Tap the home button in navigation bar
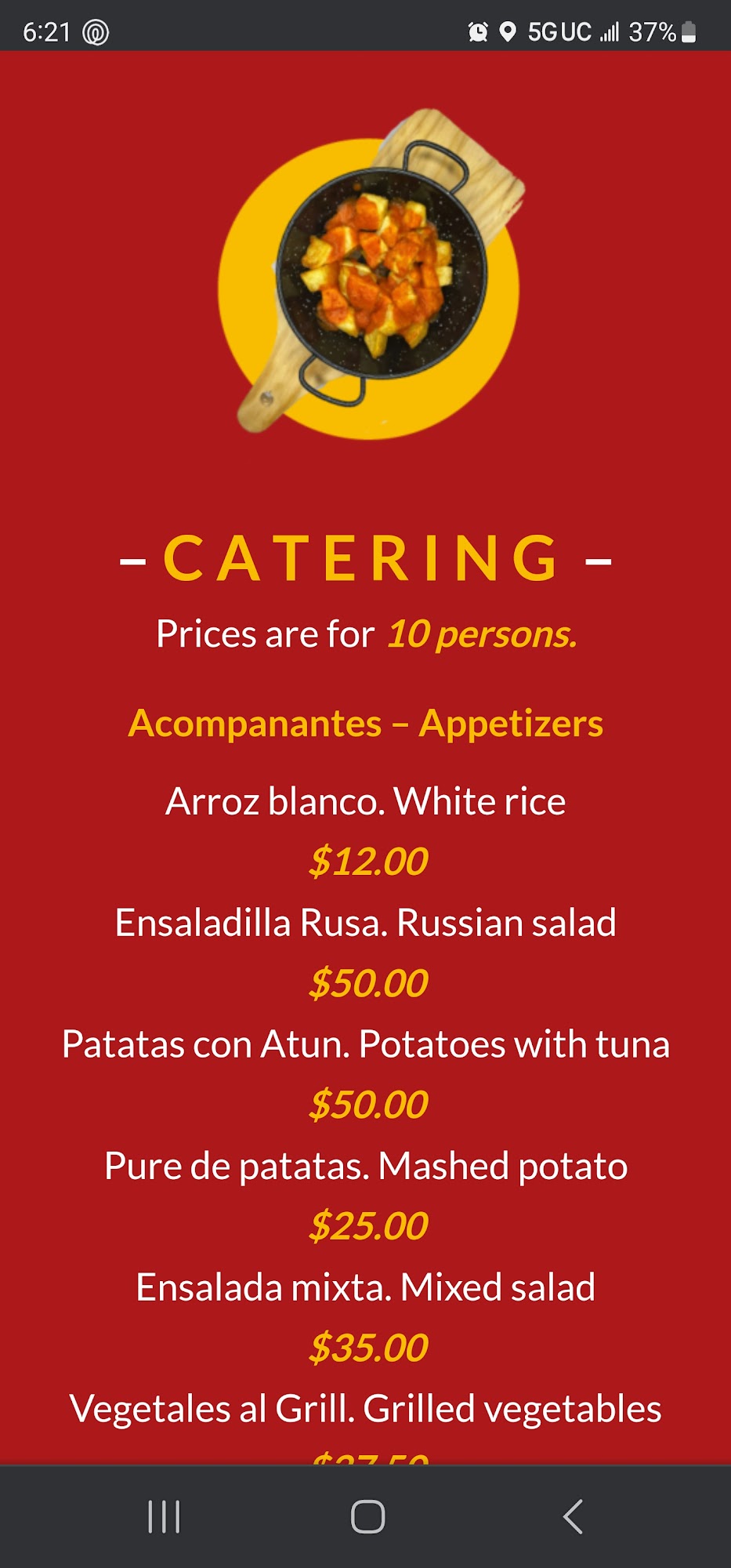 tap(367, 1516)
